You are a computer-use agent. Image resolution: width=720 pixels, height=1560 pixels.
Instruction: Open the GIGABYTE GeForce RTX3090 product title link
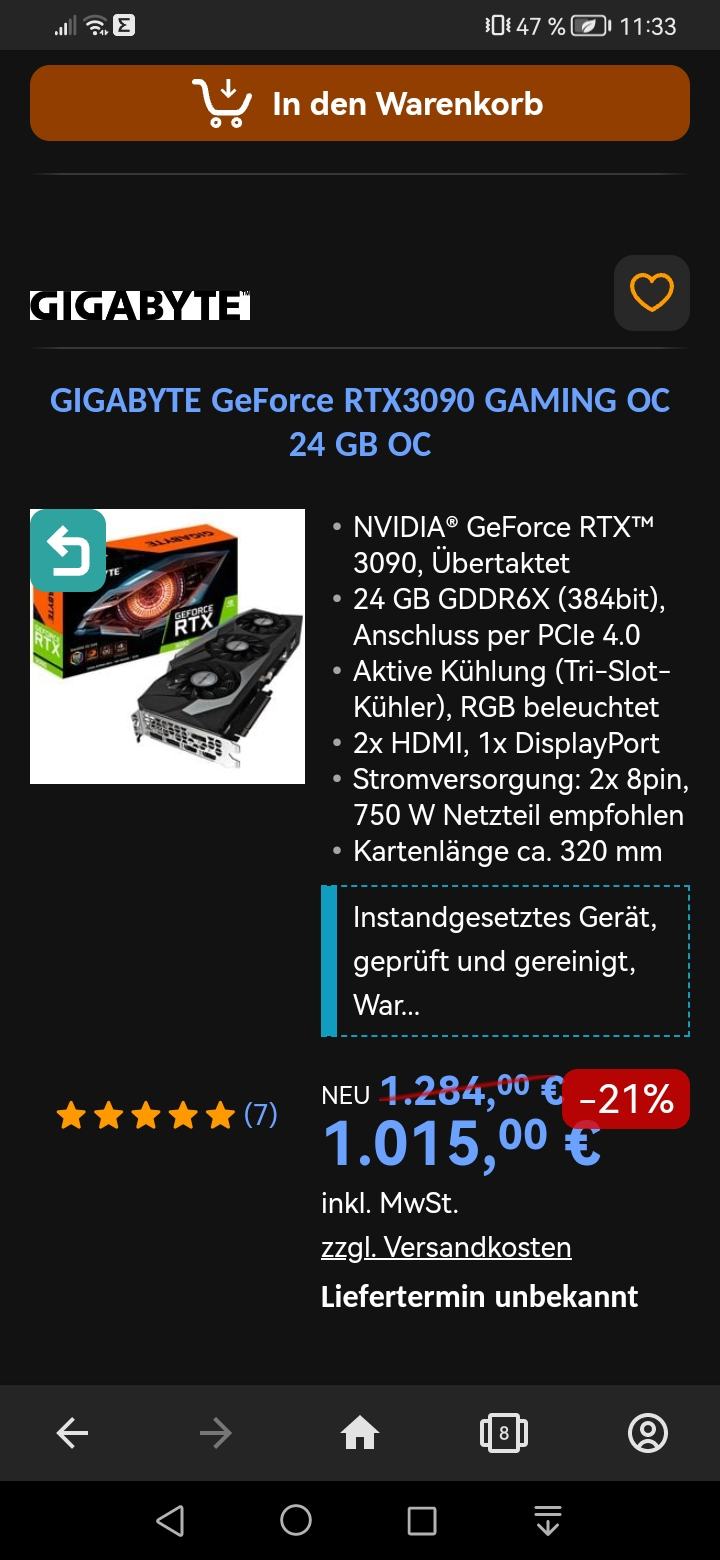click(360, 421)
